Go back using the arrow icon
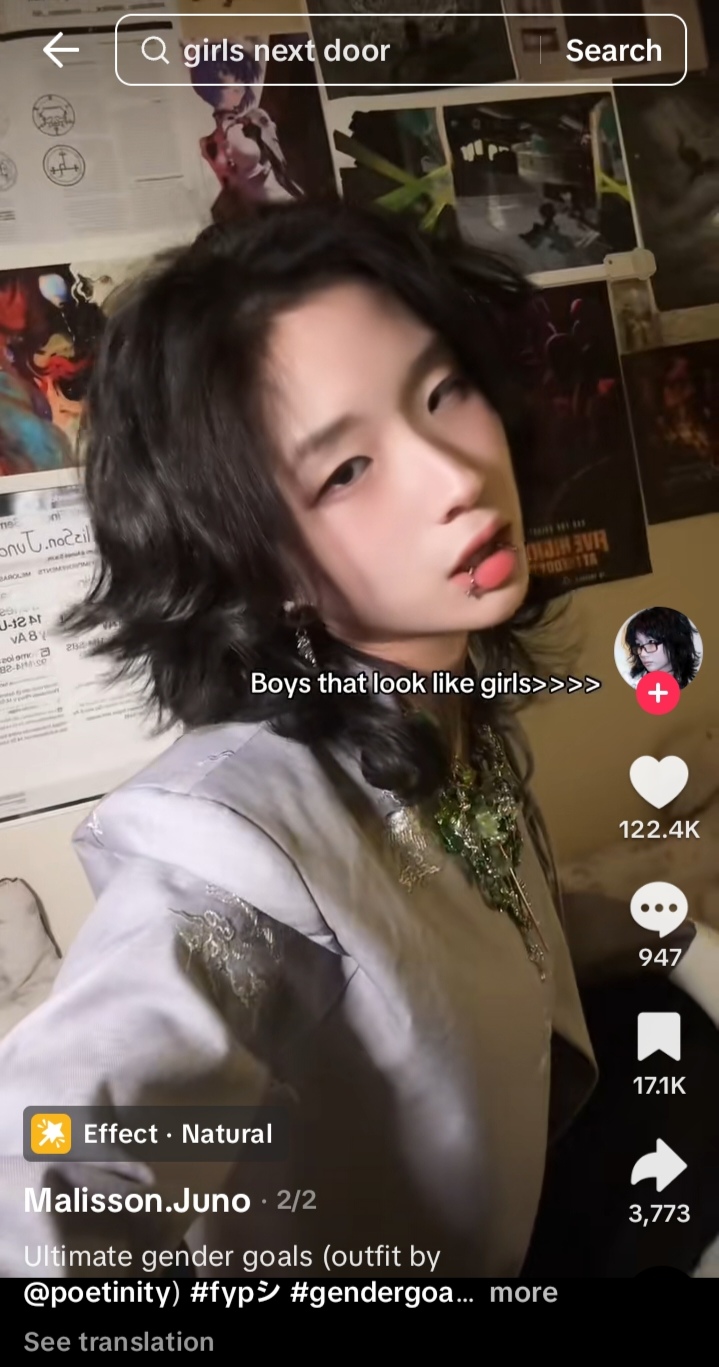The height and width of the screenshot is (1367, 719). pyautogui.click(x=61, y=50)
